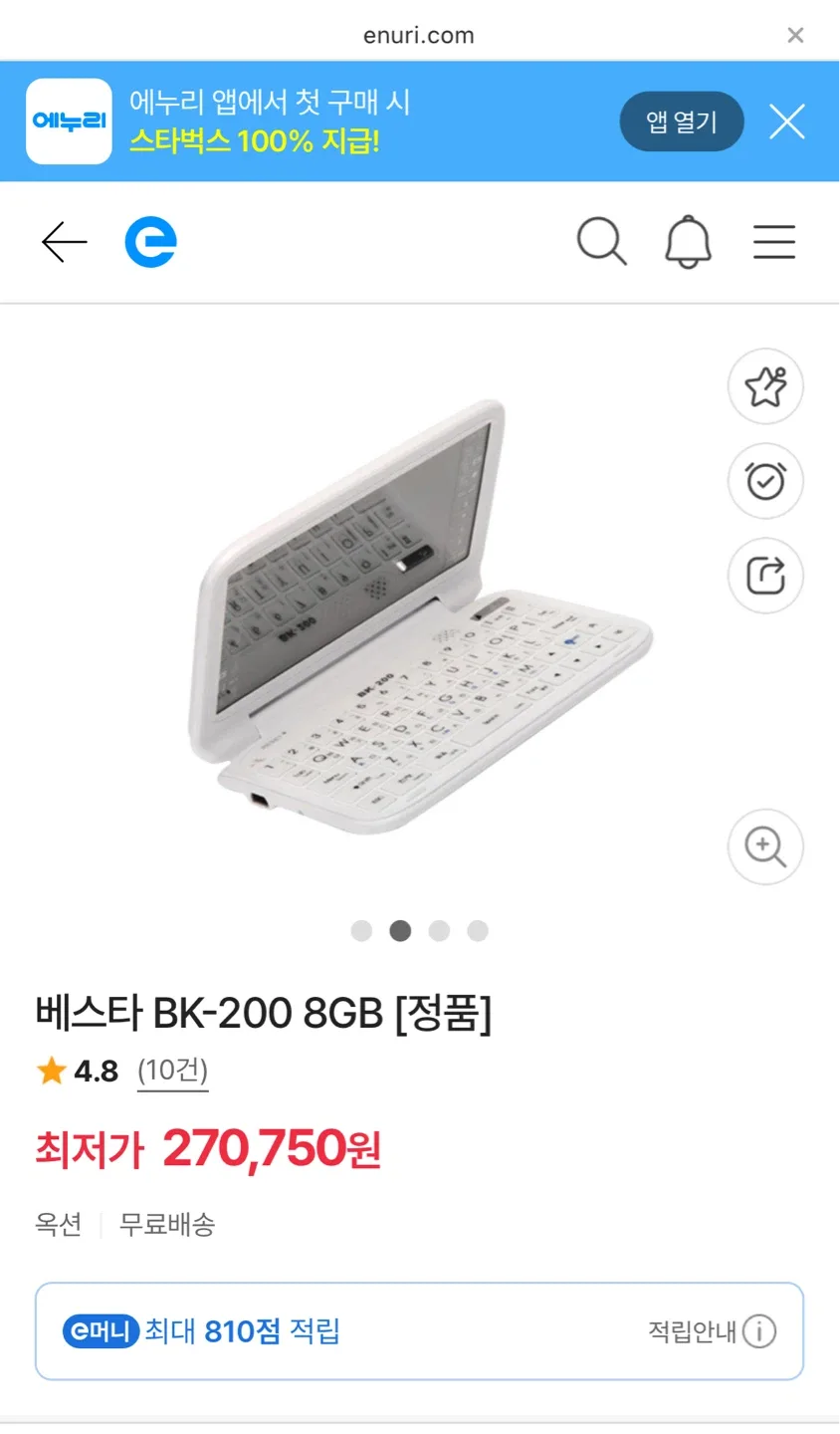Open the 베스타 BK-200 product photo
840x1434 pixels.
(x=418, y=617)
